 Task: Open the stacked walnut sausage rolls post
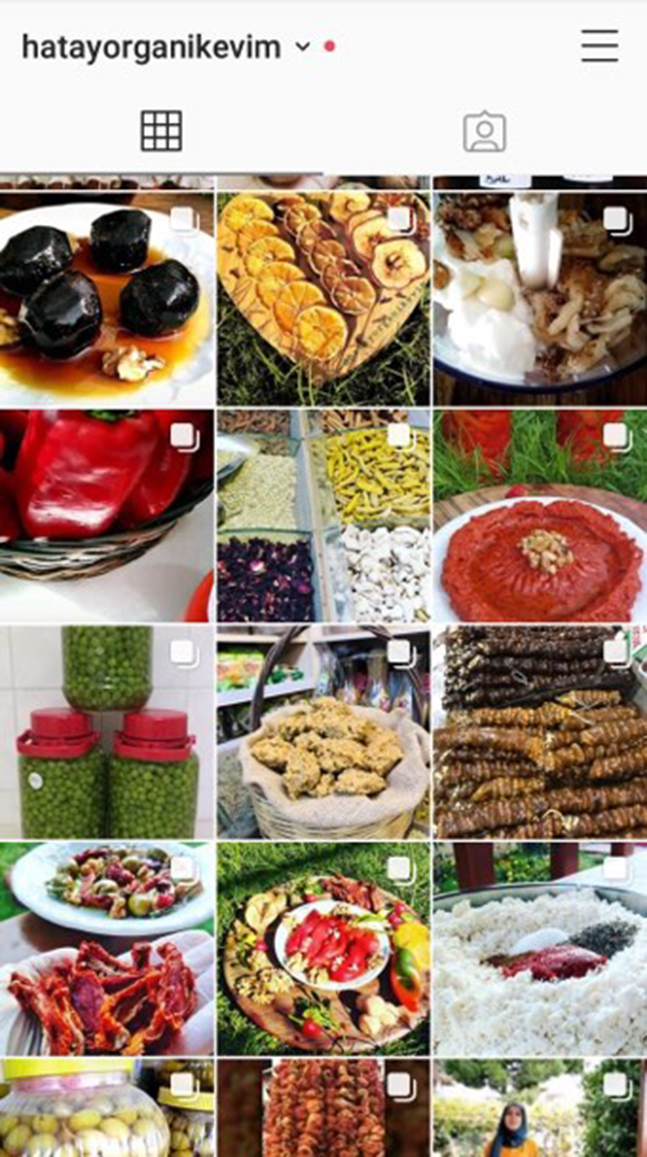click(540, 732)
